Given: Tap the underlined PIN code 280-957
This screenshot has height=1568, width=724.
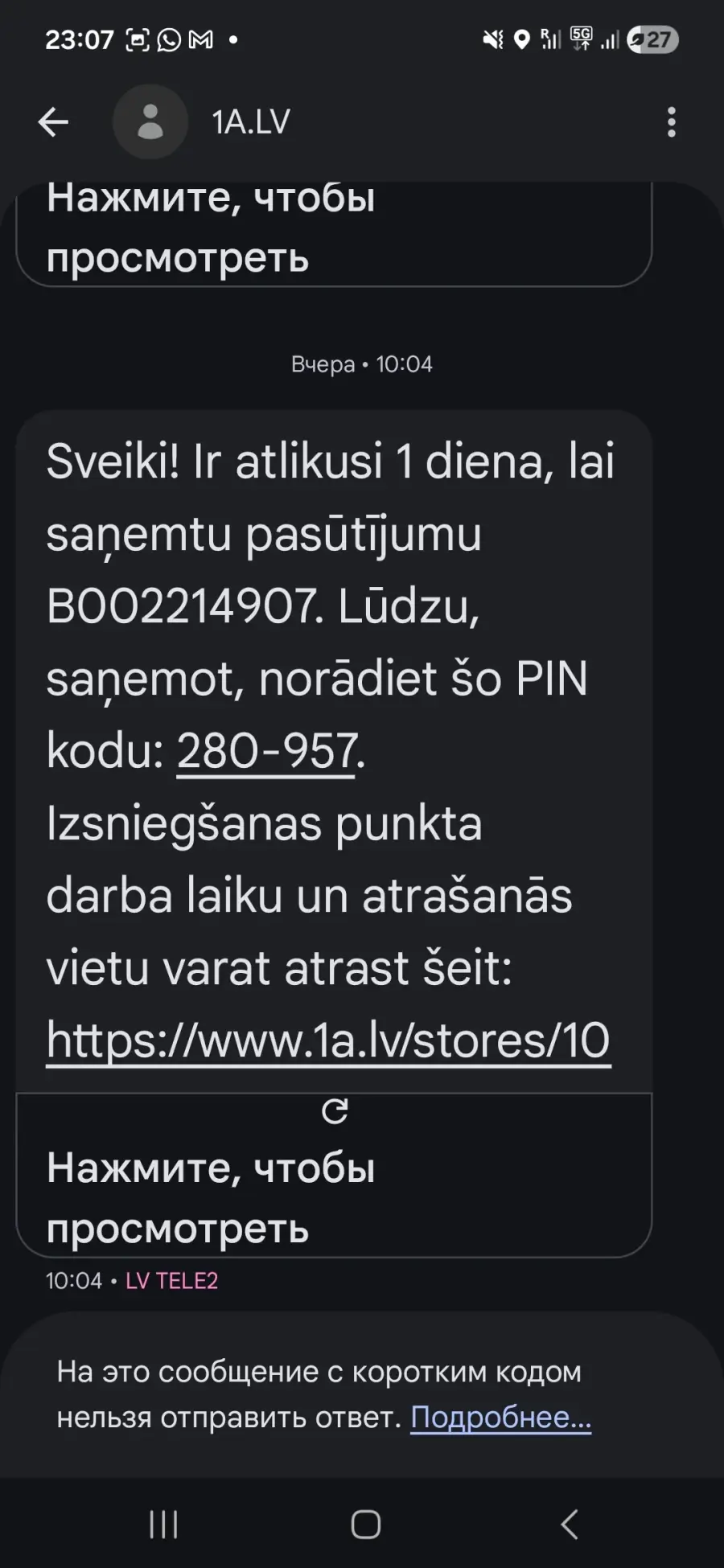Looking at the screenshot, I should point(266,751).
